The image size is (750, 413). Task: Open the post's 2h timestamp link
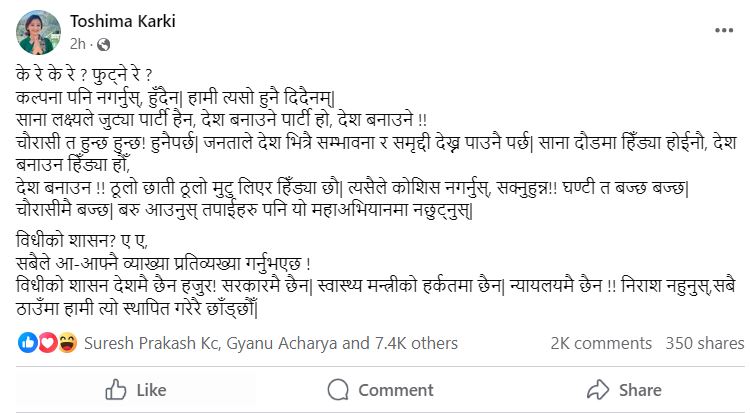77,44
